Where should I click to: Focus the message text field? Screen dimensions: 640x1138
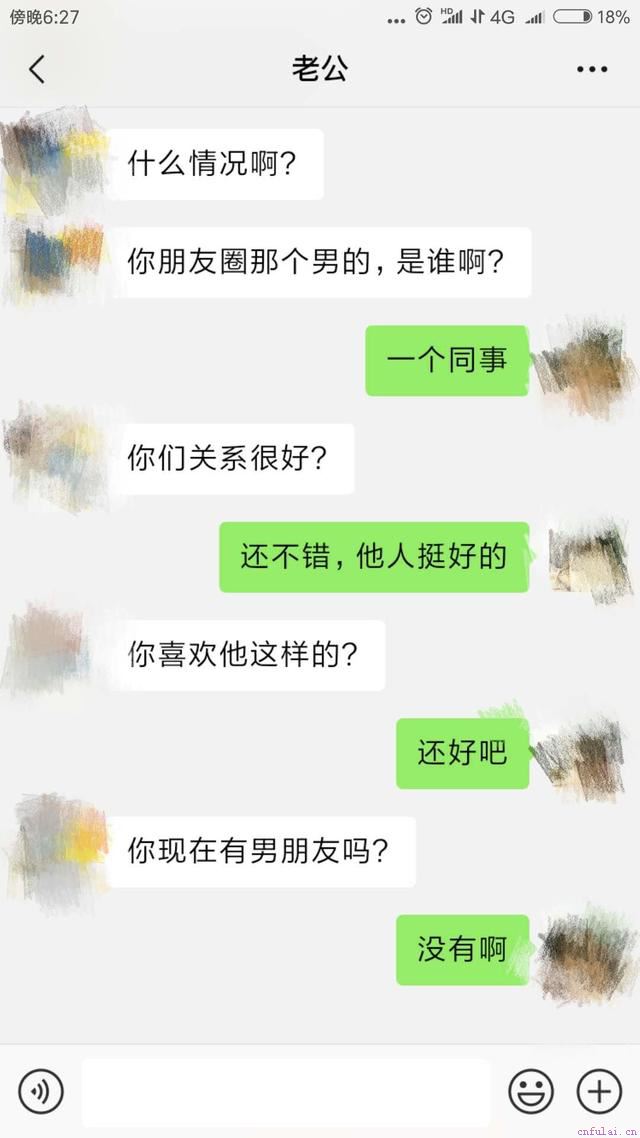tap(286, 1092)
